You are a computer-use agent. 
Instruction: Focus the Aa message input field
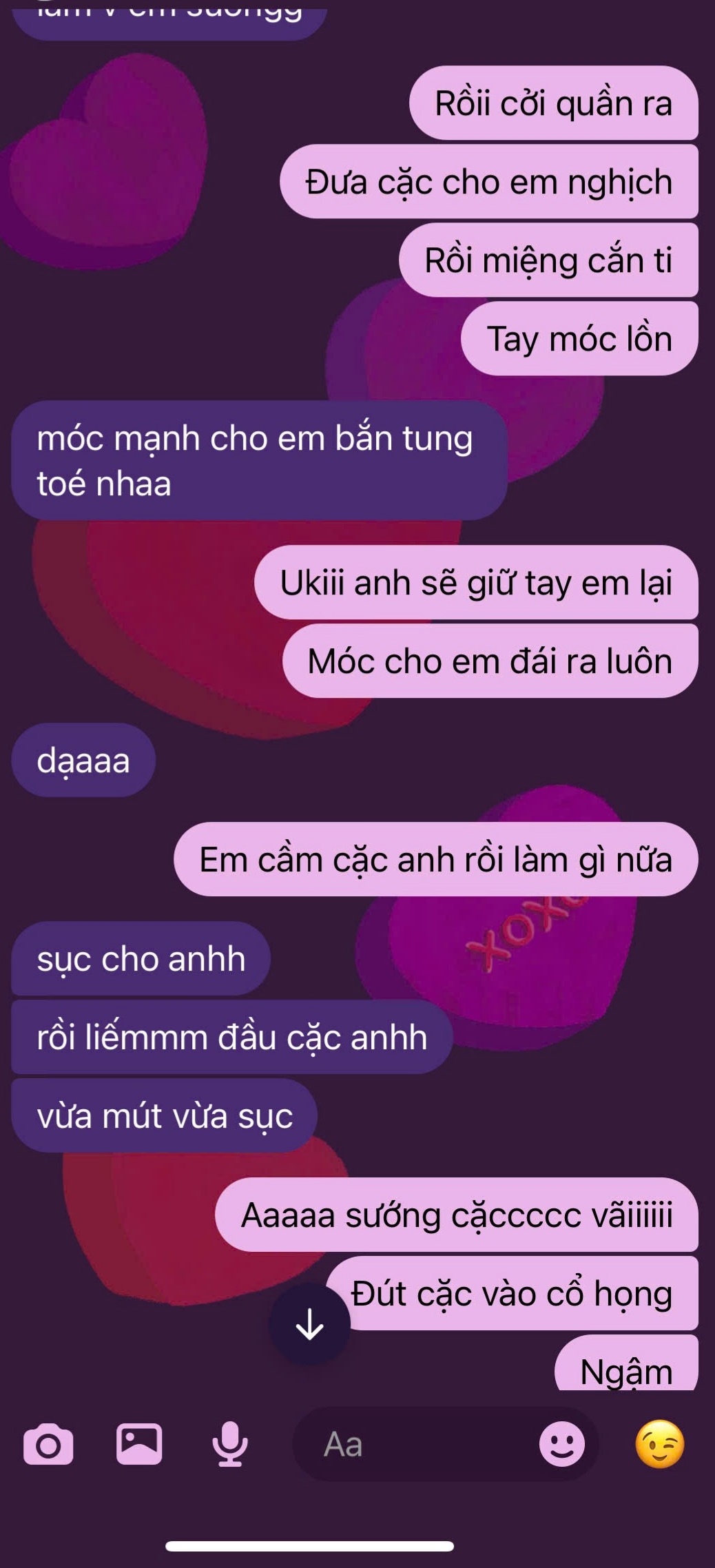(x=413, y=1444)
